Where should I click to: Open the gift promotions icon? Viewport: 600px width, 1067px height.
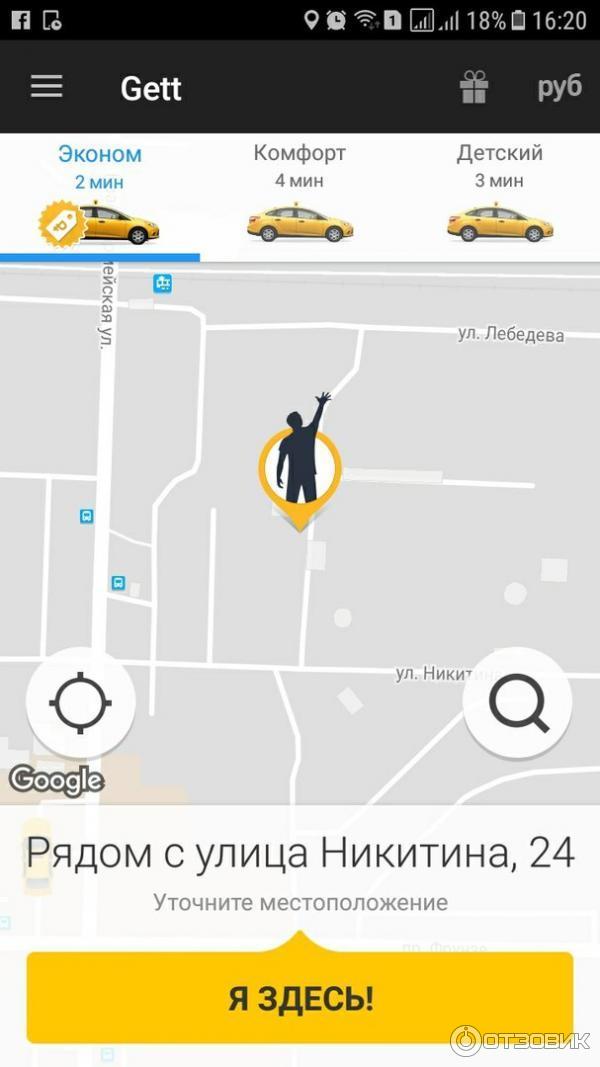pyautogui.click(x=474, y=88)
